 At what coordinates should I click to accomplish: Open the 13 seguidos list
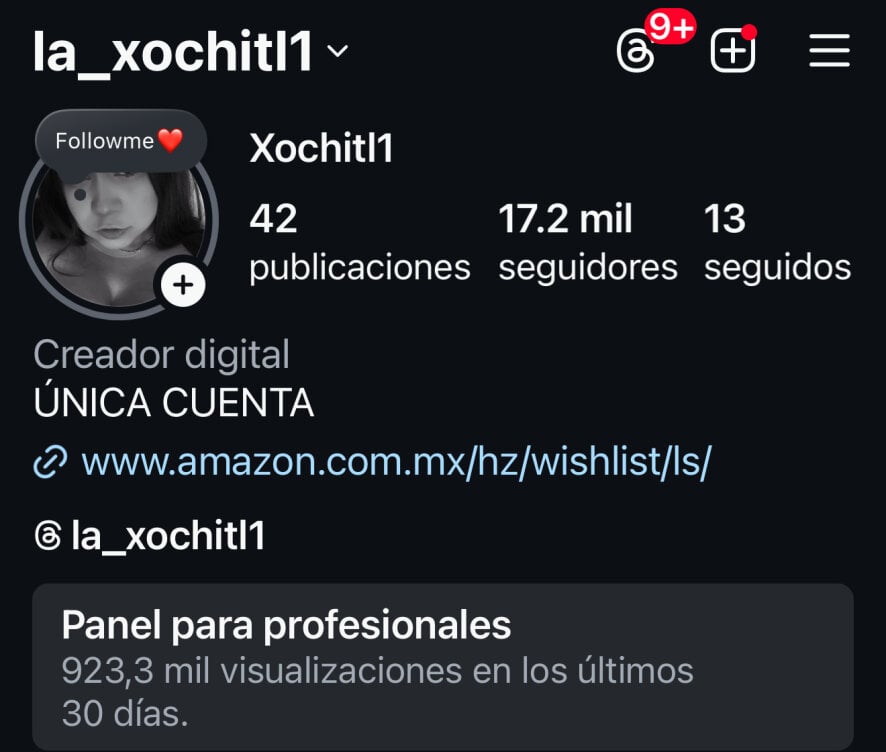(x=777, y=242)
